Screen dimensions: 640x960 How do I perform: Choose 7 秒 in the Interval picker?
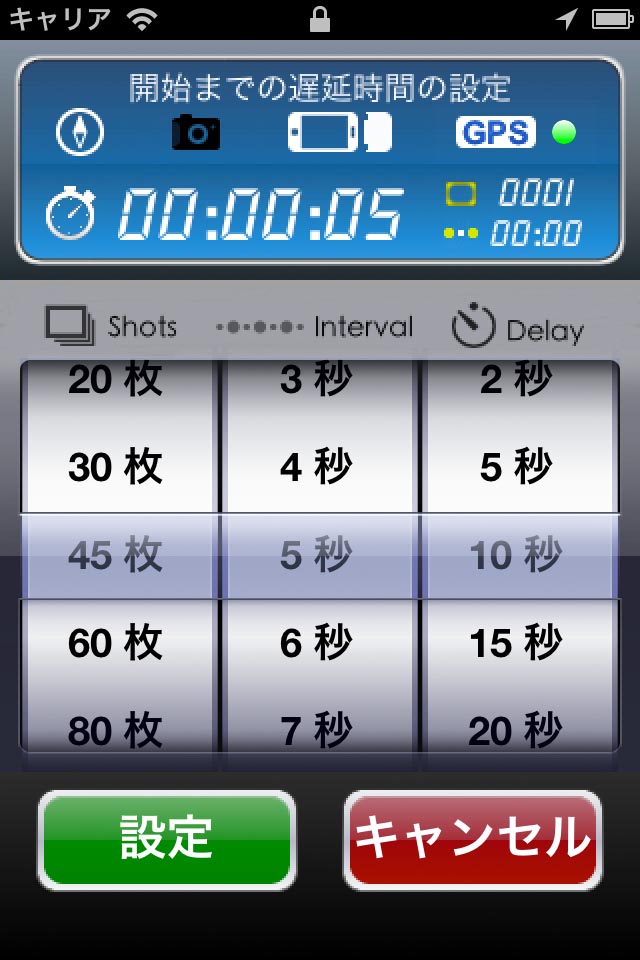click(x=316, y=731)
